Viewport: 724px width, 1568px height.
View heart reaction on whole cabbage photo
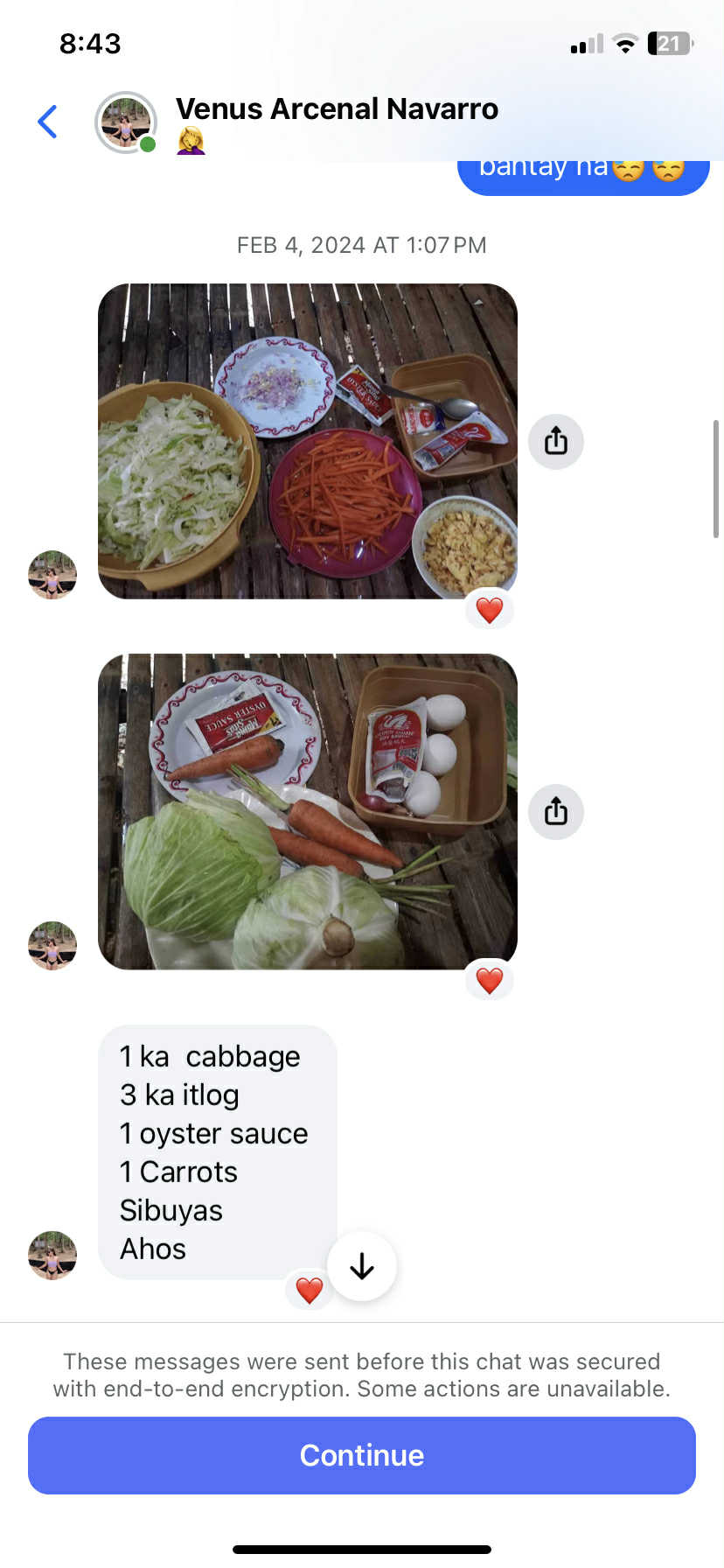[489, 980]
